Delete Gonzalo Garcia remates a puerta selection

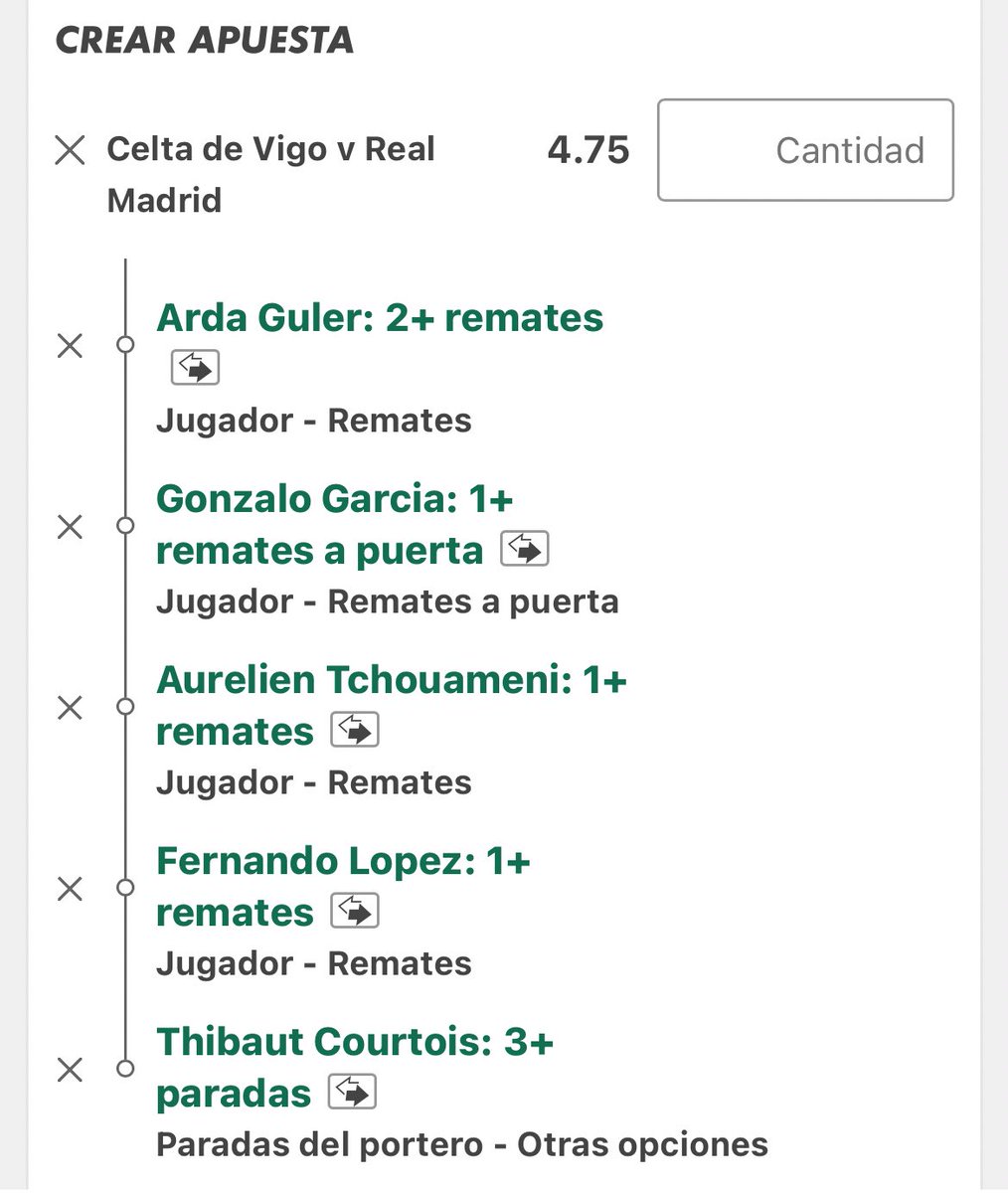pyautogui.click(x=70, y=526)
